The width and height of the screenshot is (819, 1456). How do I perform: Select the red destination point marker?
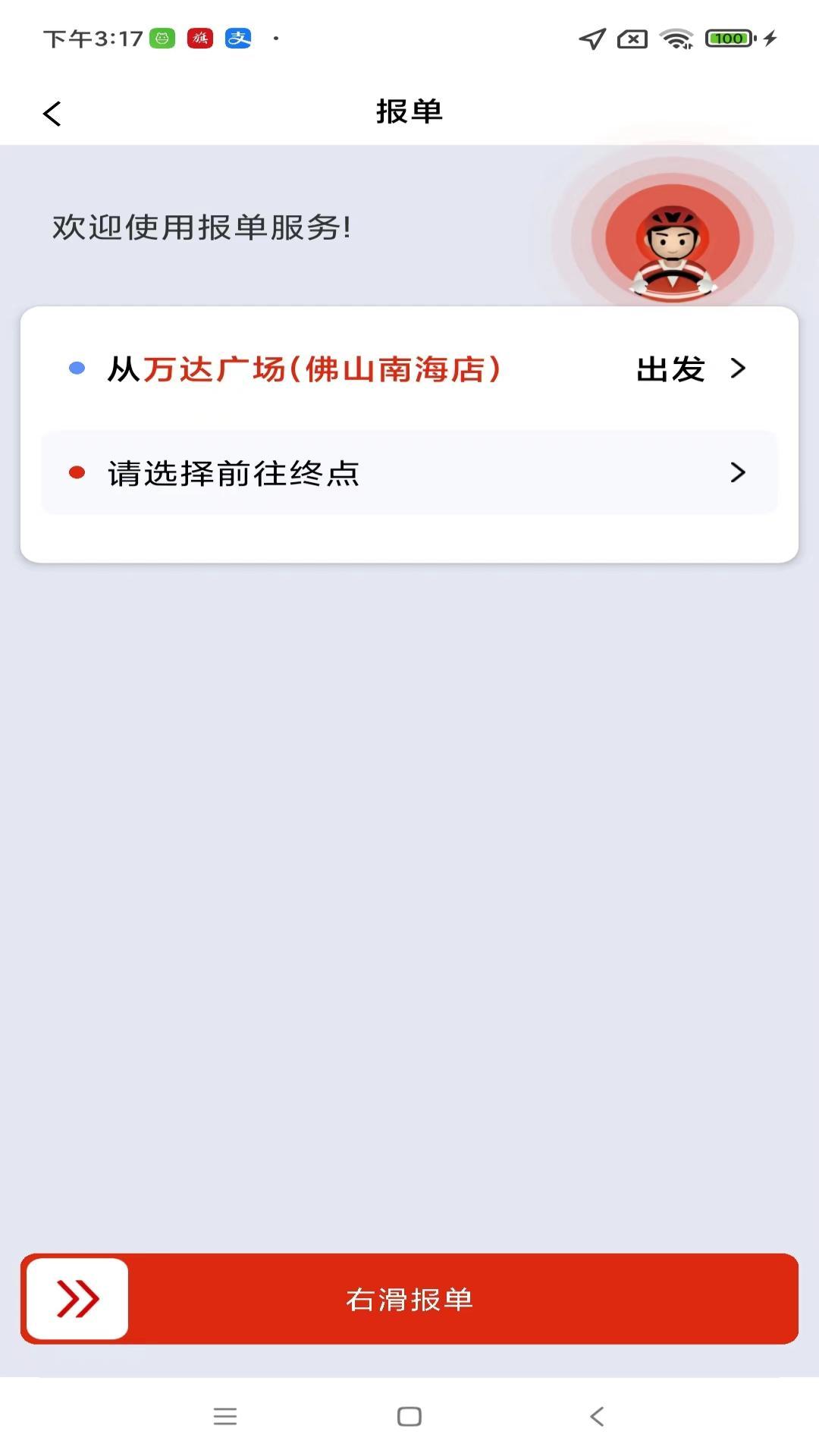coord(75,472)
